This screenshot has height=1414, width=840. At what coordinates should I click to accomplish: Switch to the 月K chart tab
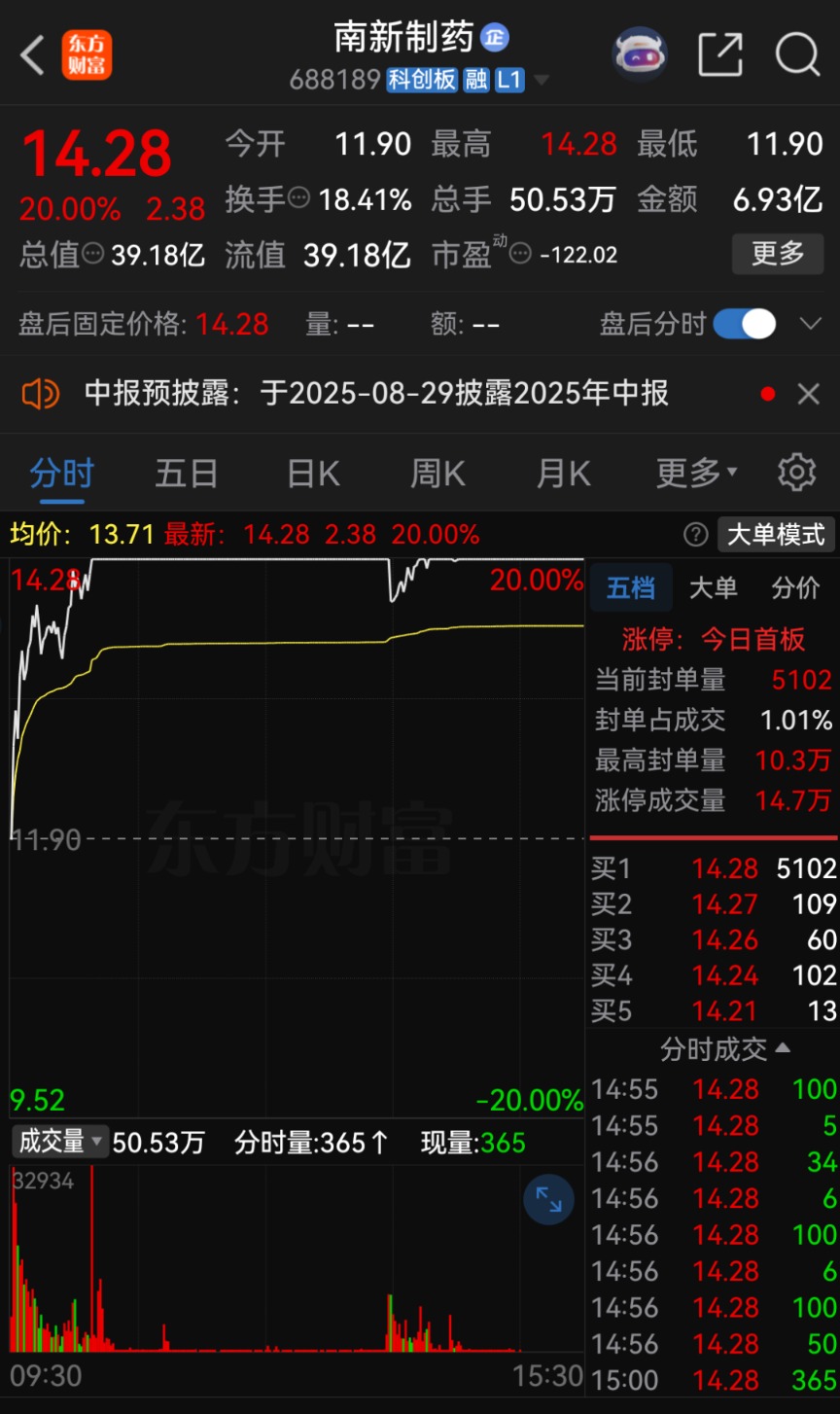[564, 474]
